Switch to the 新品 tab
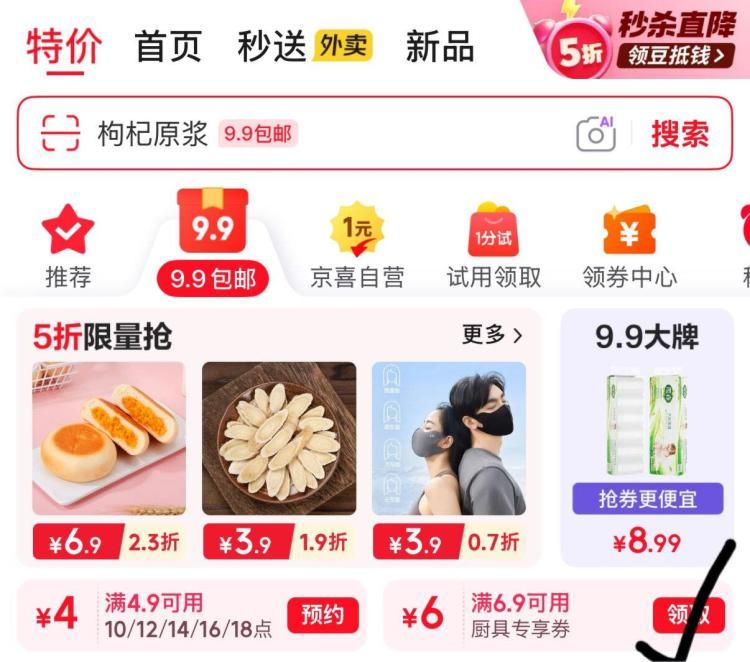 (439, 46)
